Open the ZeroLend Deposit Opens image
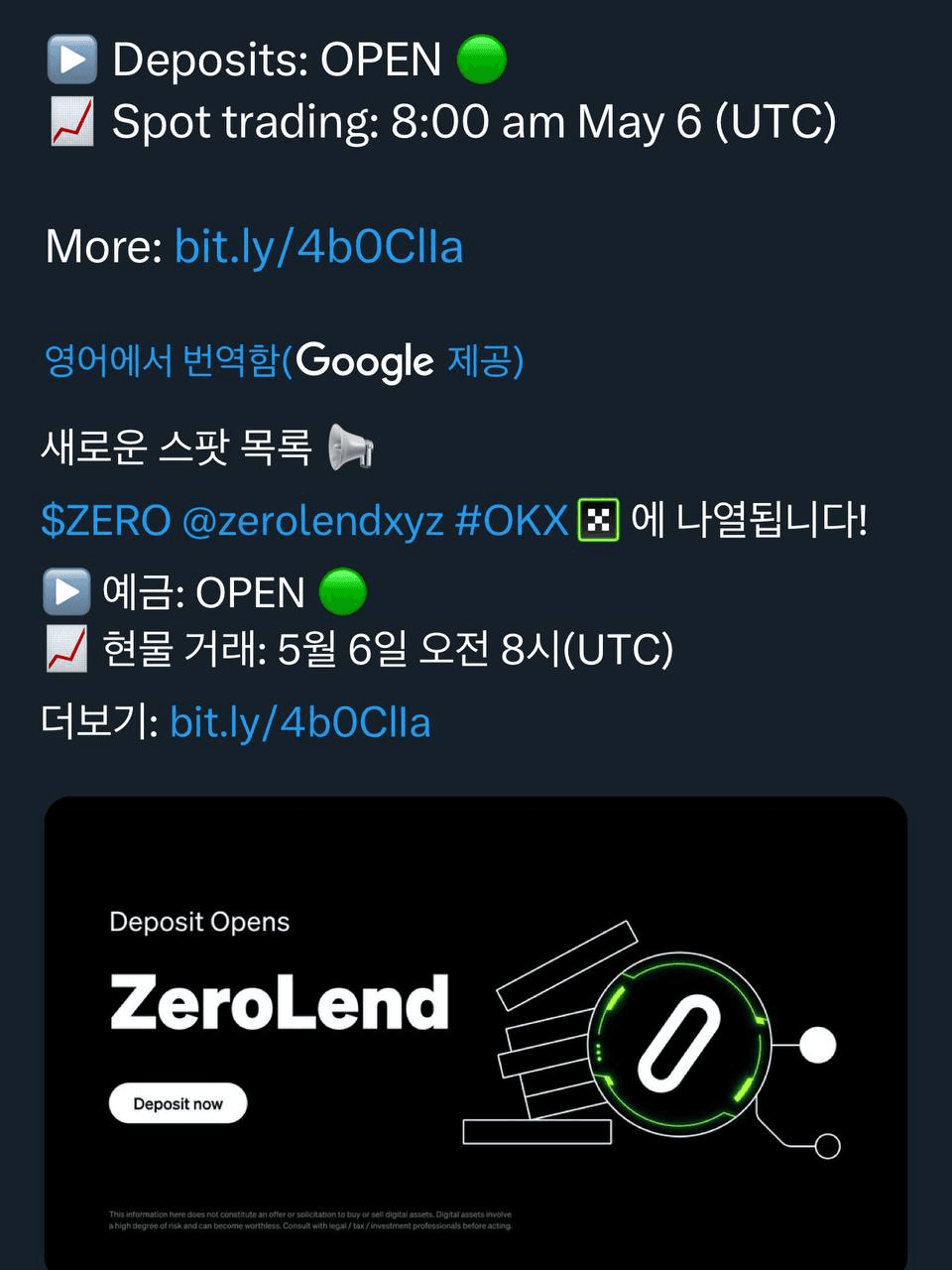952x1270 pixels. (x=476, y=1032)
